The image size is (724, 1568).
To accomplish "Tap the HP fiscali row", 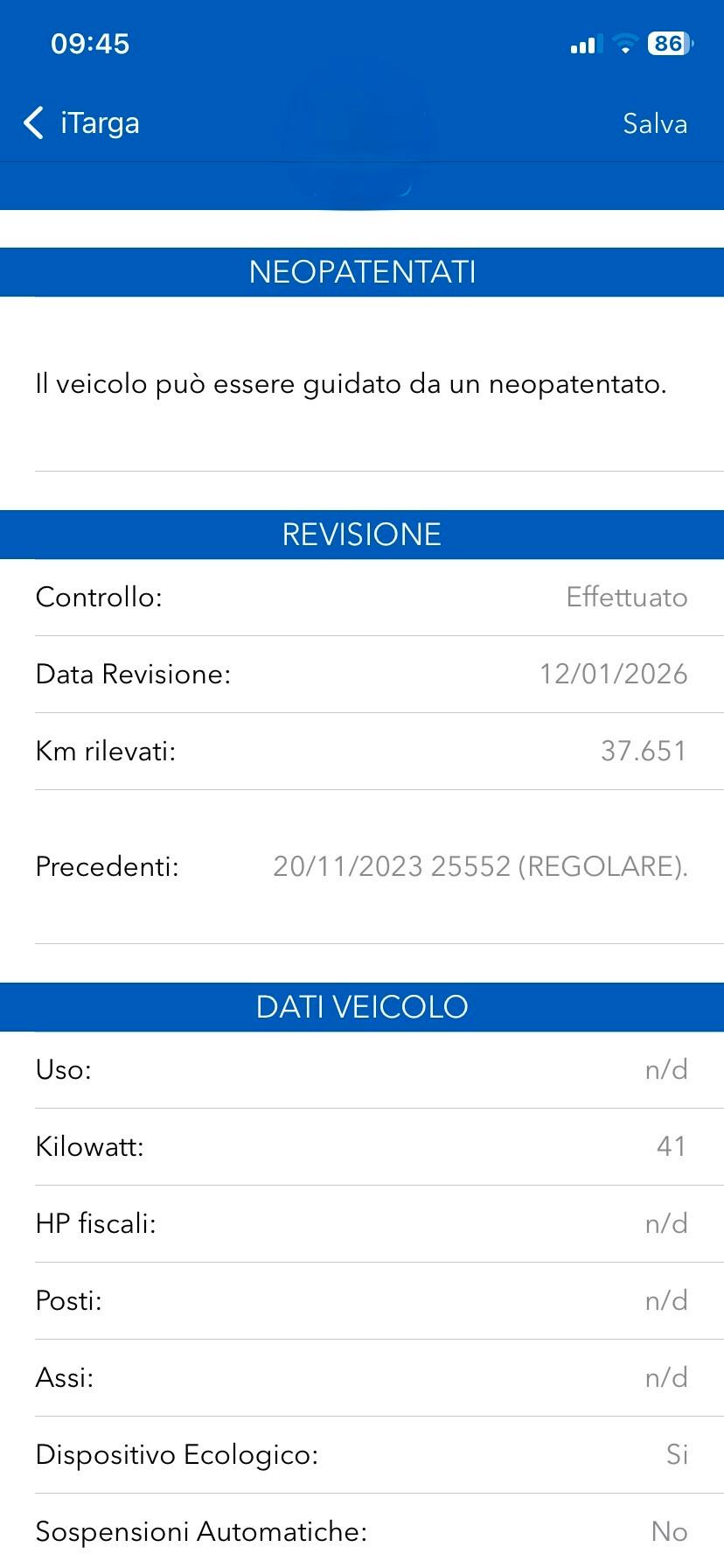I will coord(362,1223).
